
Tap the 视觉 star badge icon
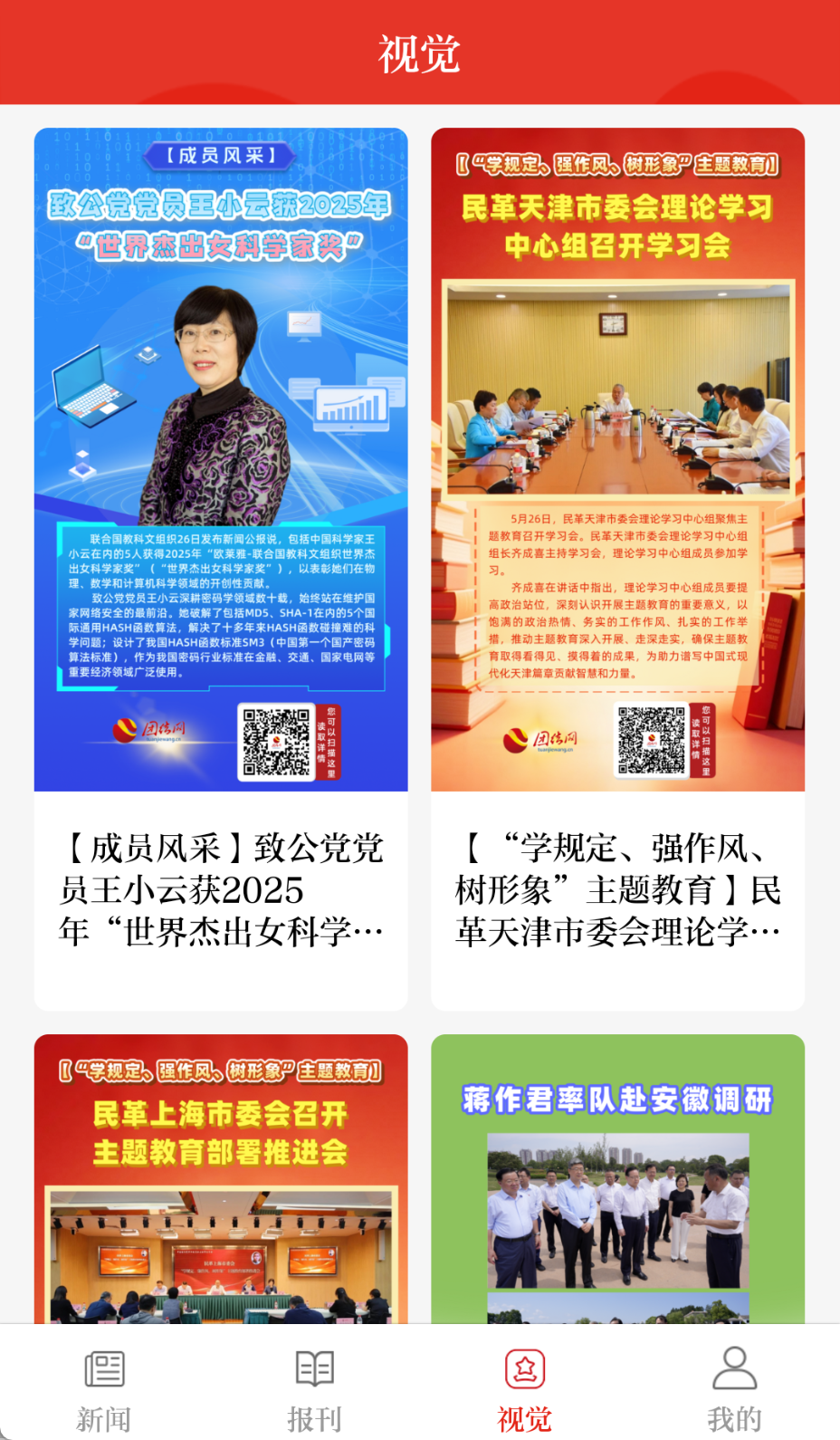525,1370
